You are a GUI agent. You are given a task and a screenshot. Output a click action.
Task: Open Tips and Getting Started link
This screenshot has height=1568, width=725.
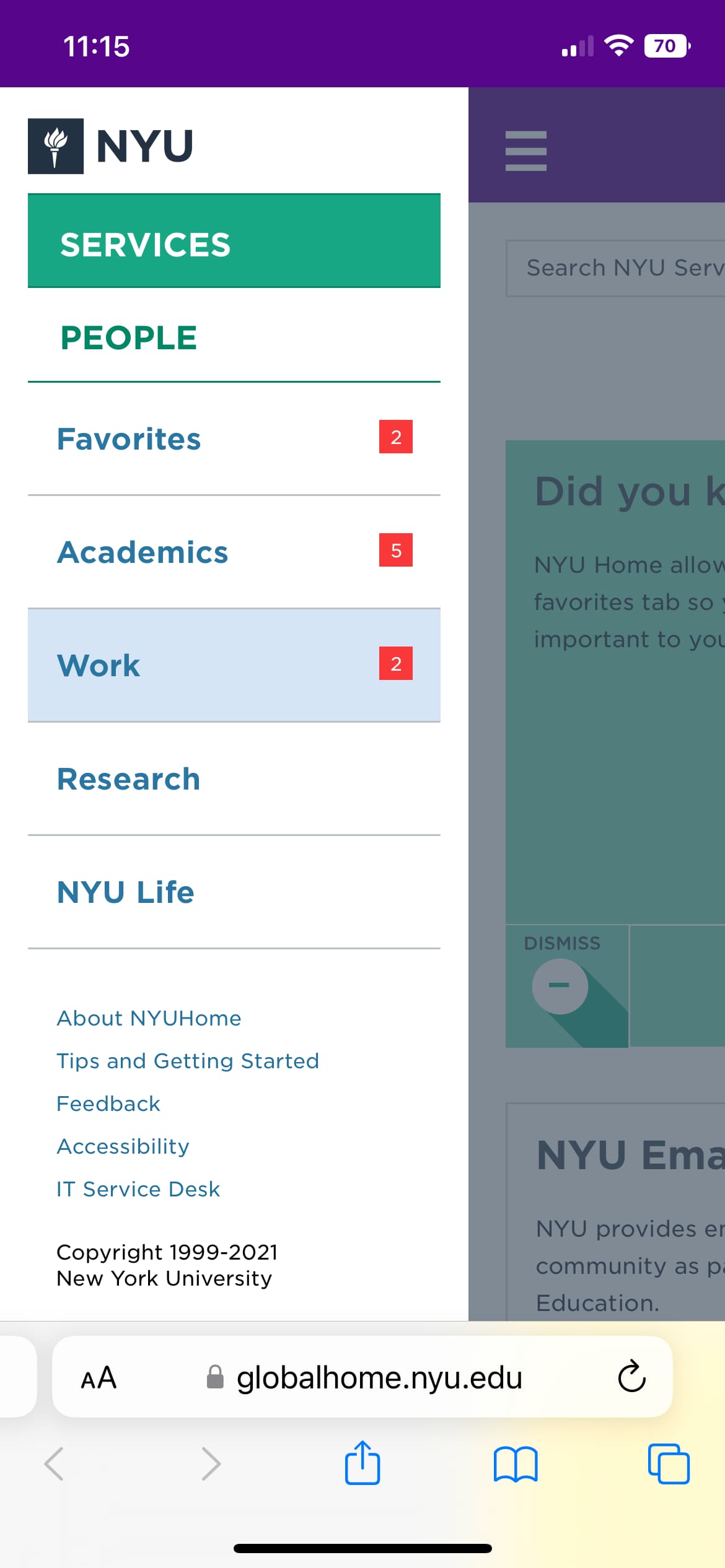[188, 1061]
